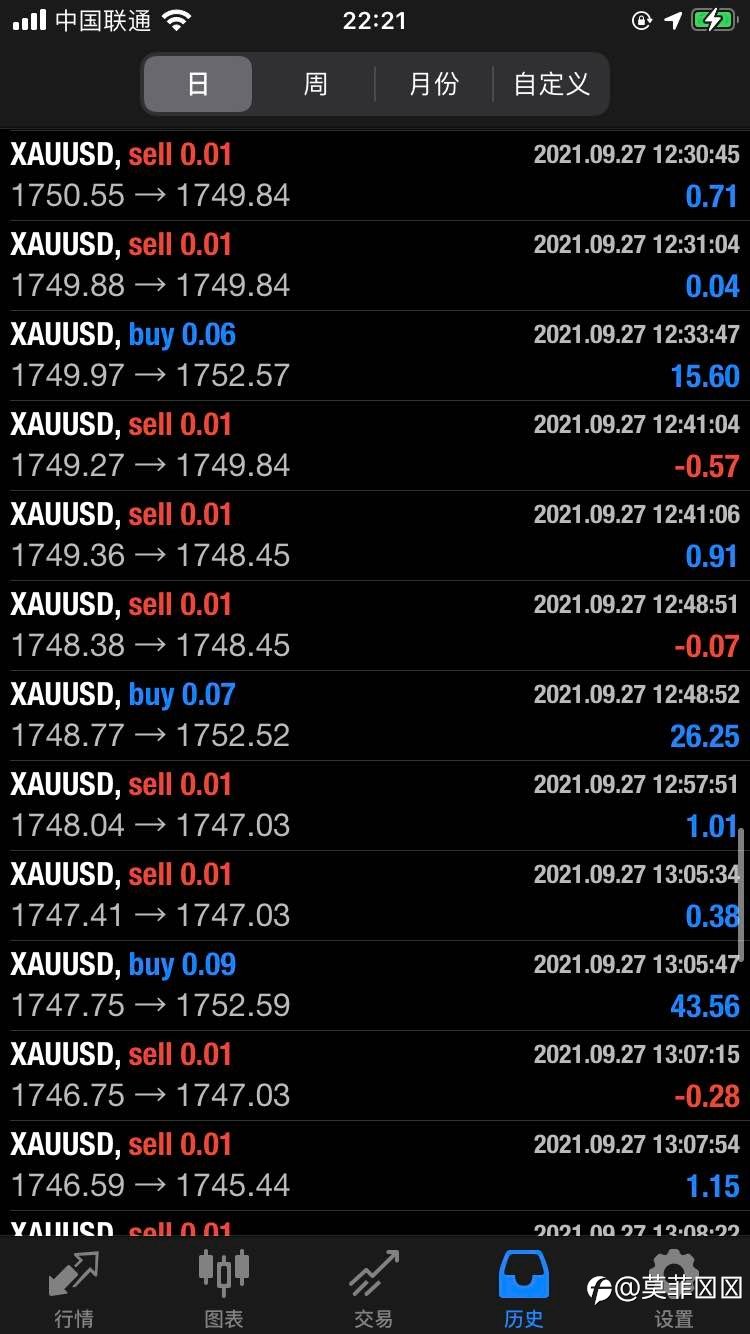Select the sell trade with -0.28 loss
750x1334 pixels.
point(375,1075)
